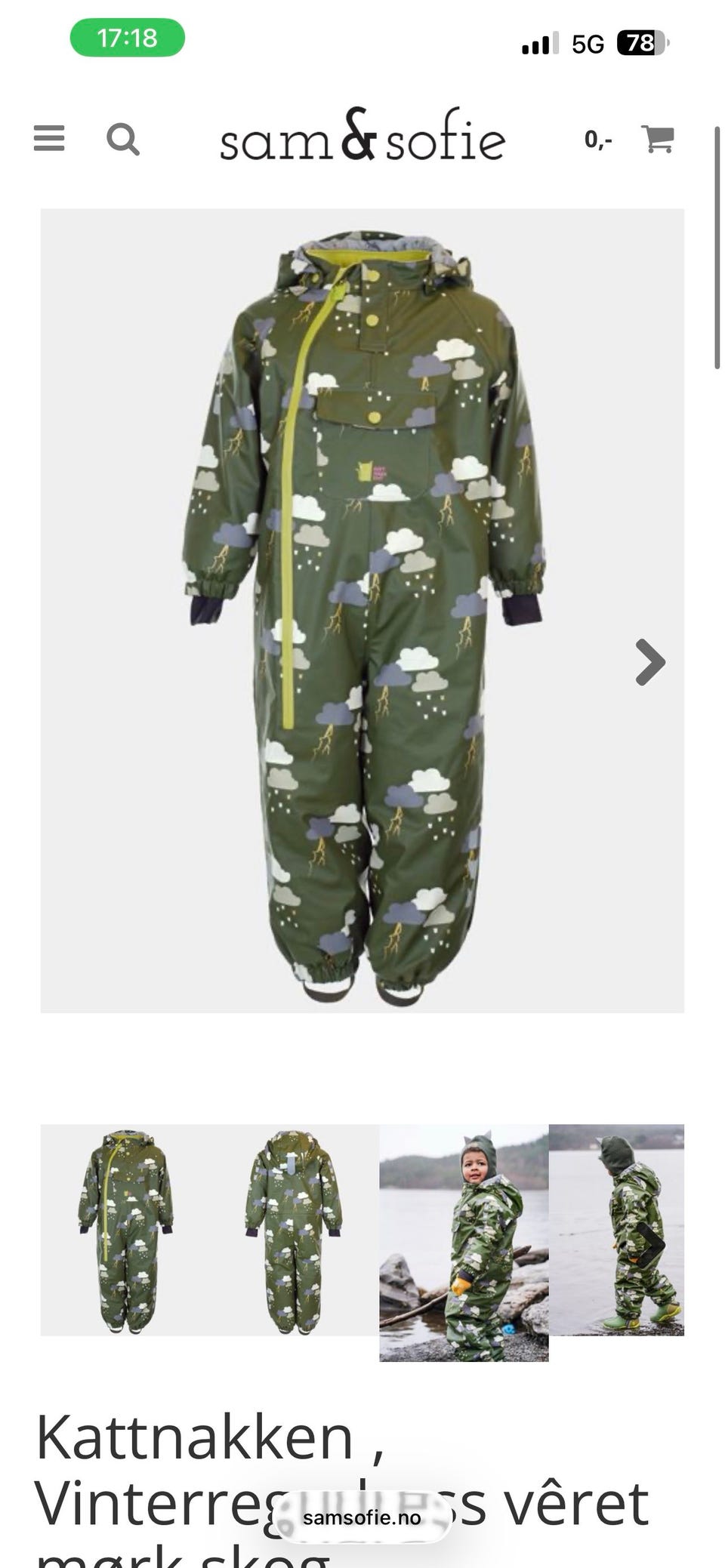
Task: Show the next product image
Action: 650,662
